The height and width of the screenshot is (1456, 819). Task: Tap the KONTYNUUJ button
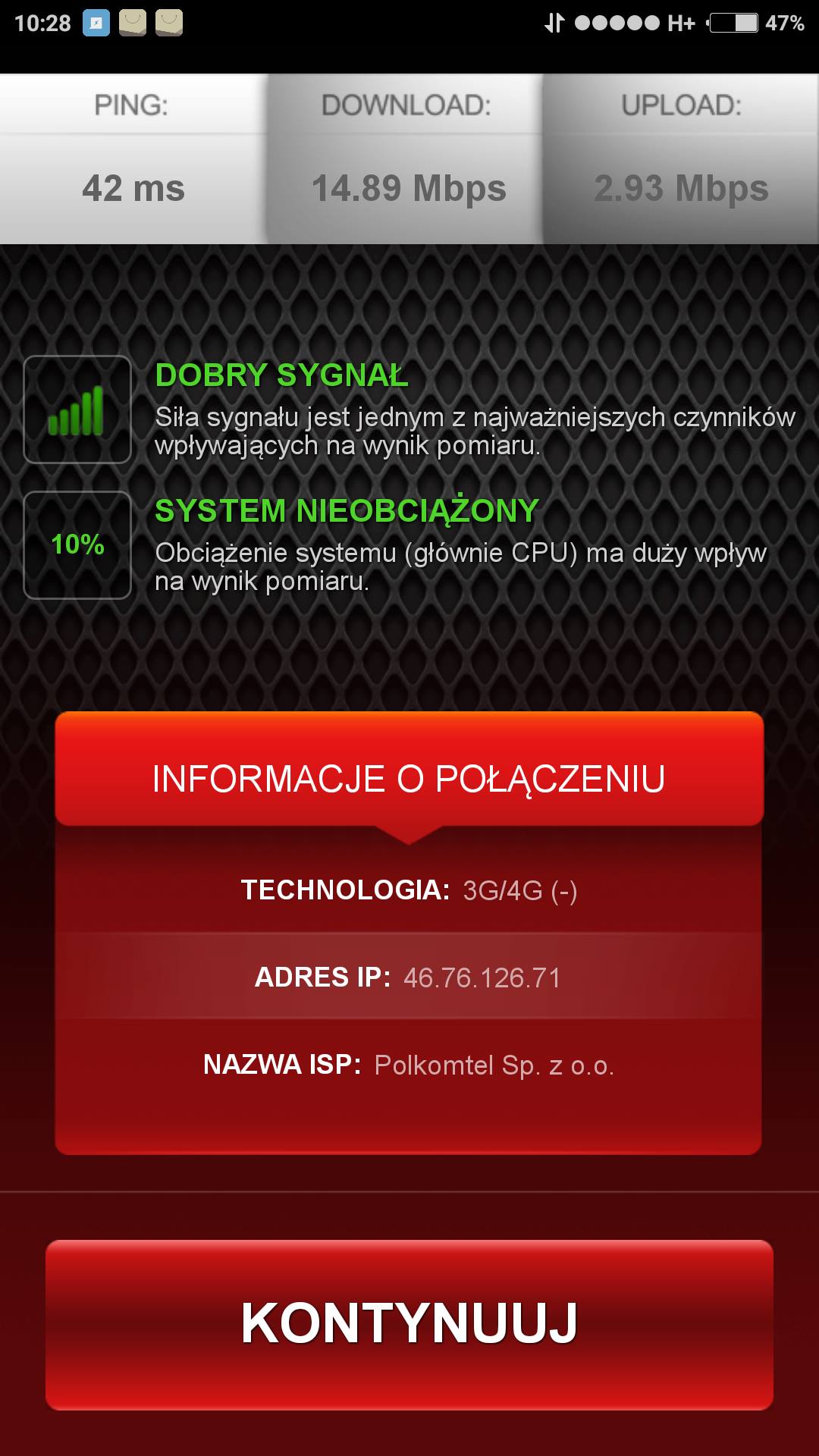pos(409,1323)
